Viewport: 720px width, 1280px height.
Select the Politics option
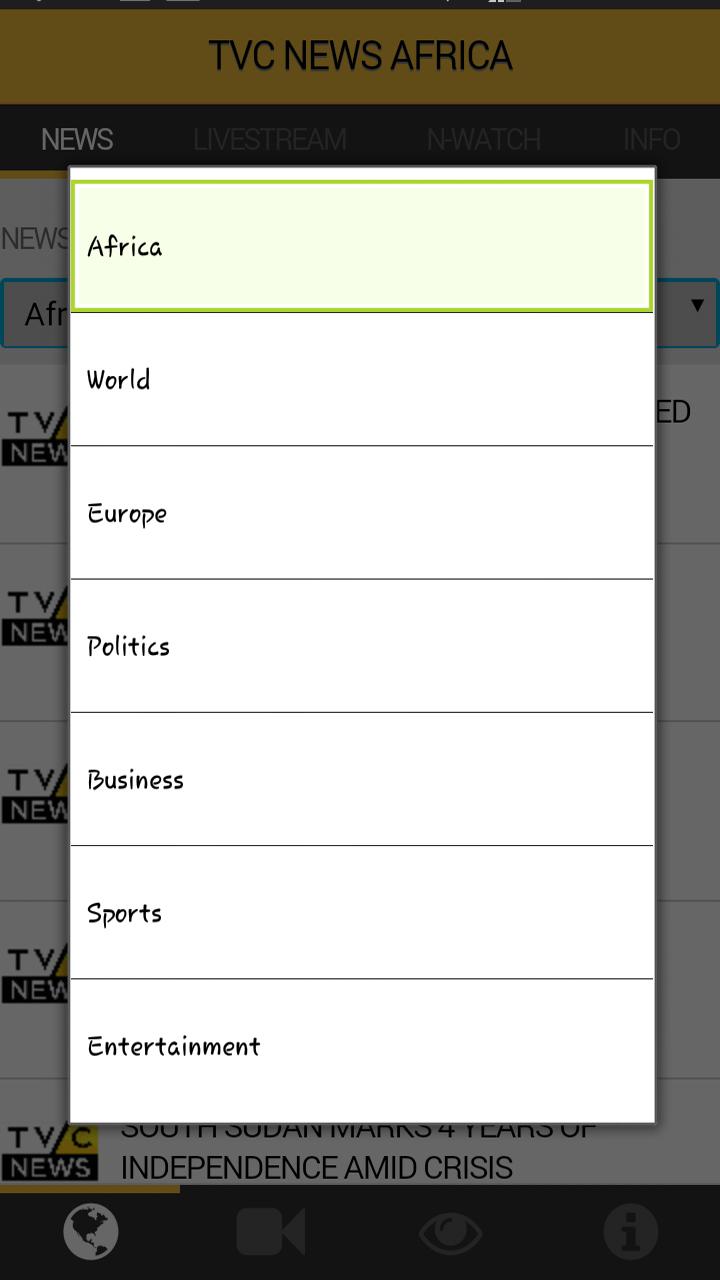pyautogui.click(x=361, y=646)
